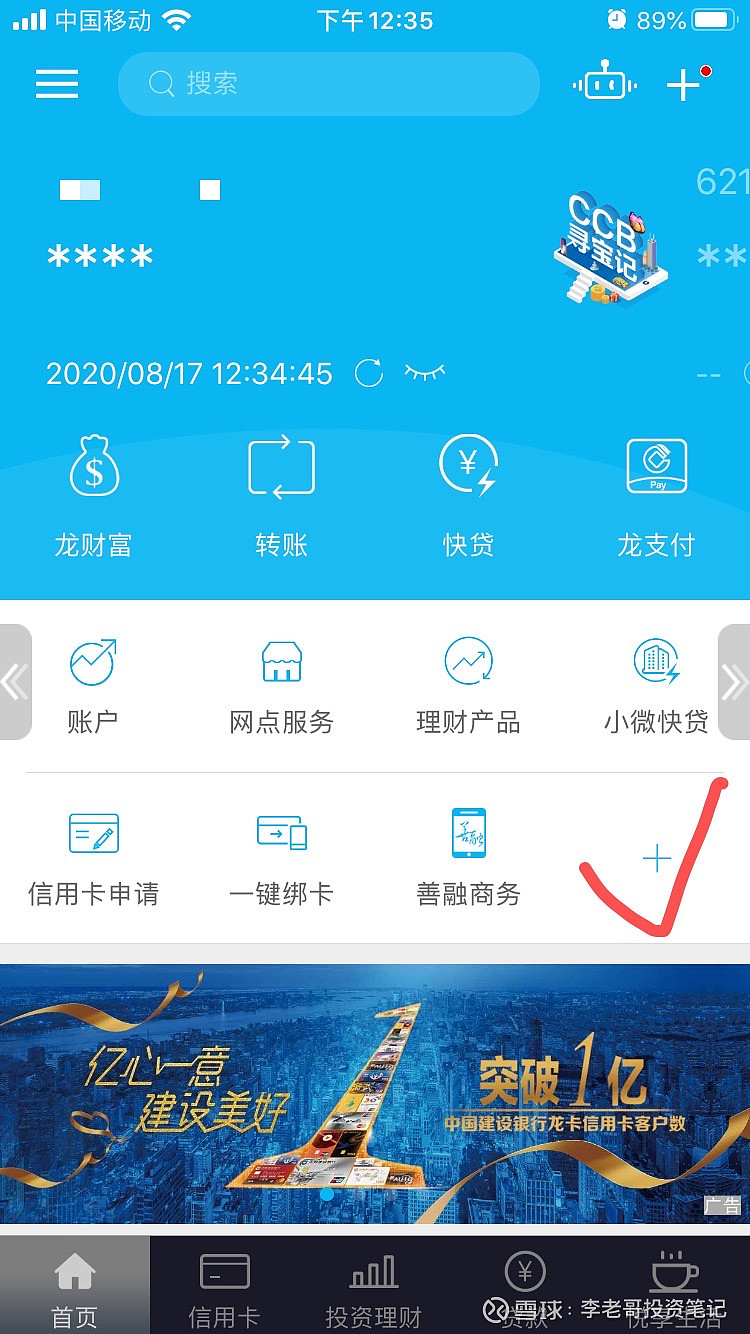Expand more shortcuts with right chevron

pyautogui.click(x=735, y=682)
